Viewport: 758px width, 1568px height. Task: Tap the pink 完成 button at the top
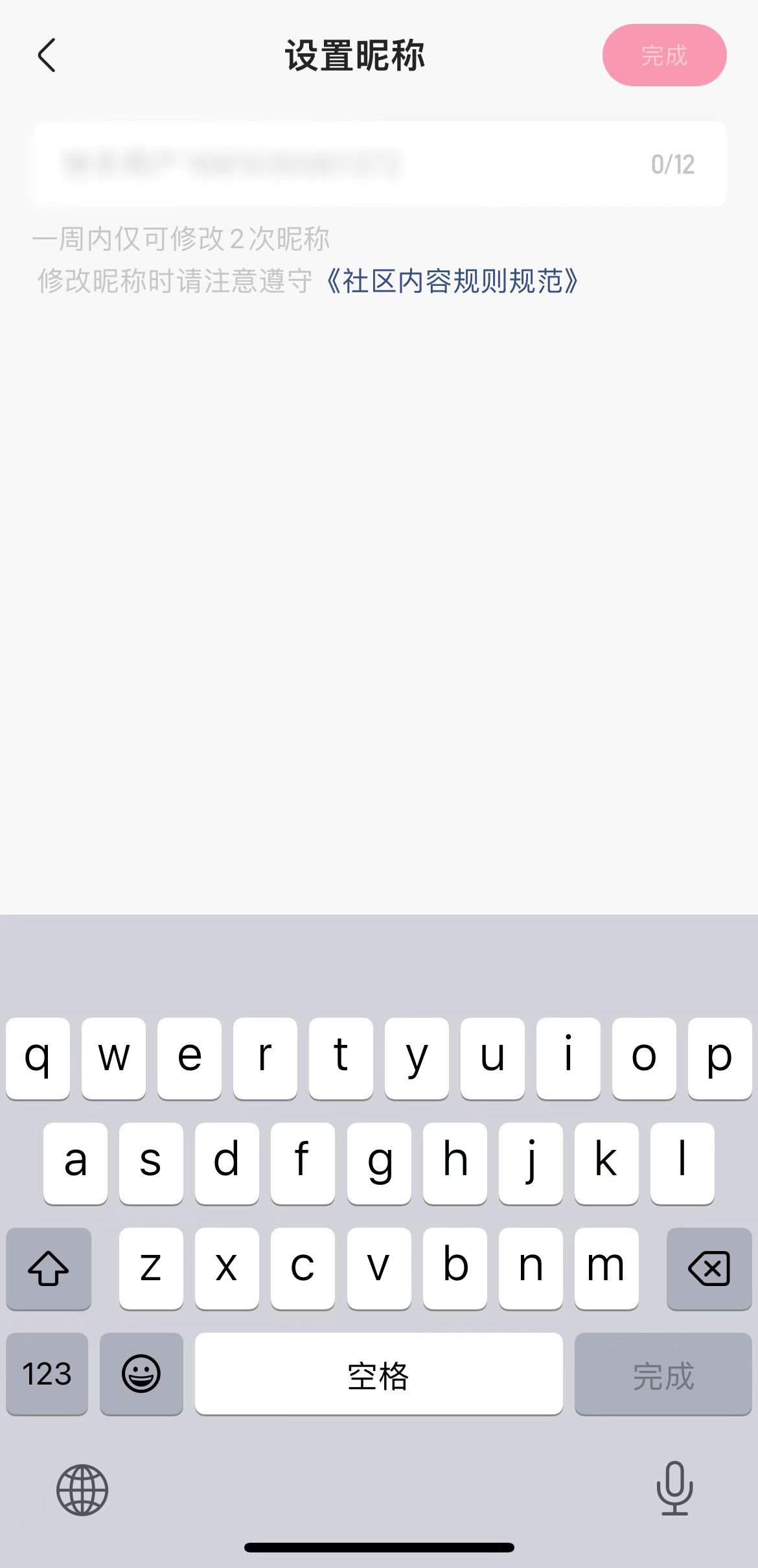coord(664,55)
